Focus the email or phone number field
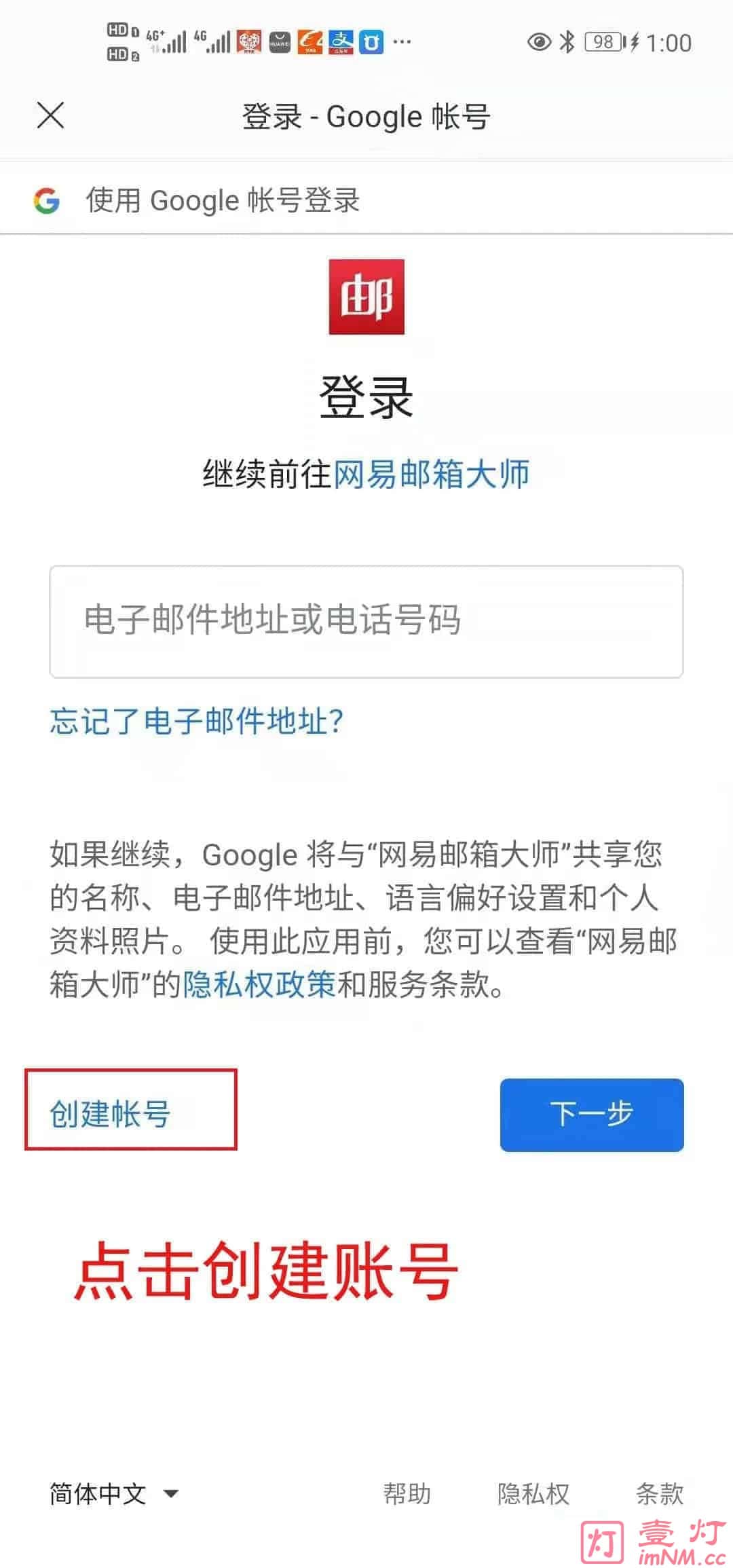The width and height of the screenshot is (733, 1568). pos(366,621)
